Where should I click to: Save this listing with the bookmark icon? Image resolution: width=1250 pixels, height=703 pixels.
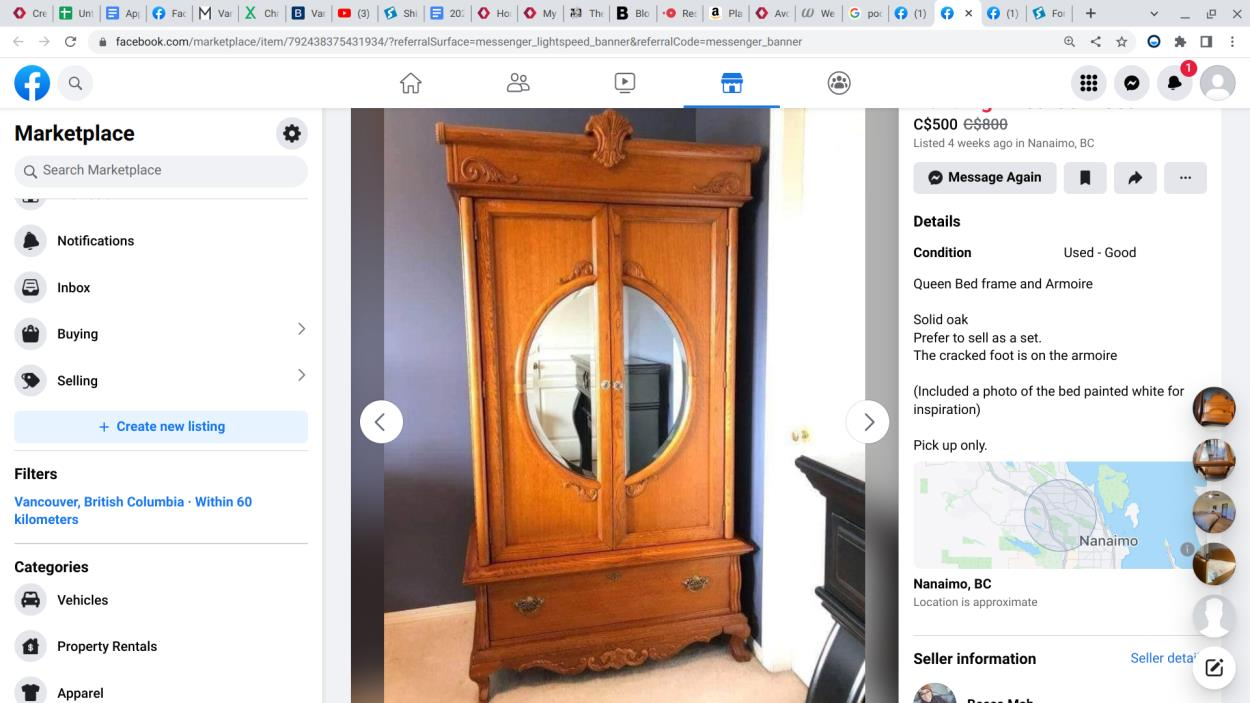click(x=1085, y=177)
